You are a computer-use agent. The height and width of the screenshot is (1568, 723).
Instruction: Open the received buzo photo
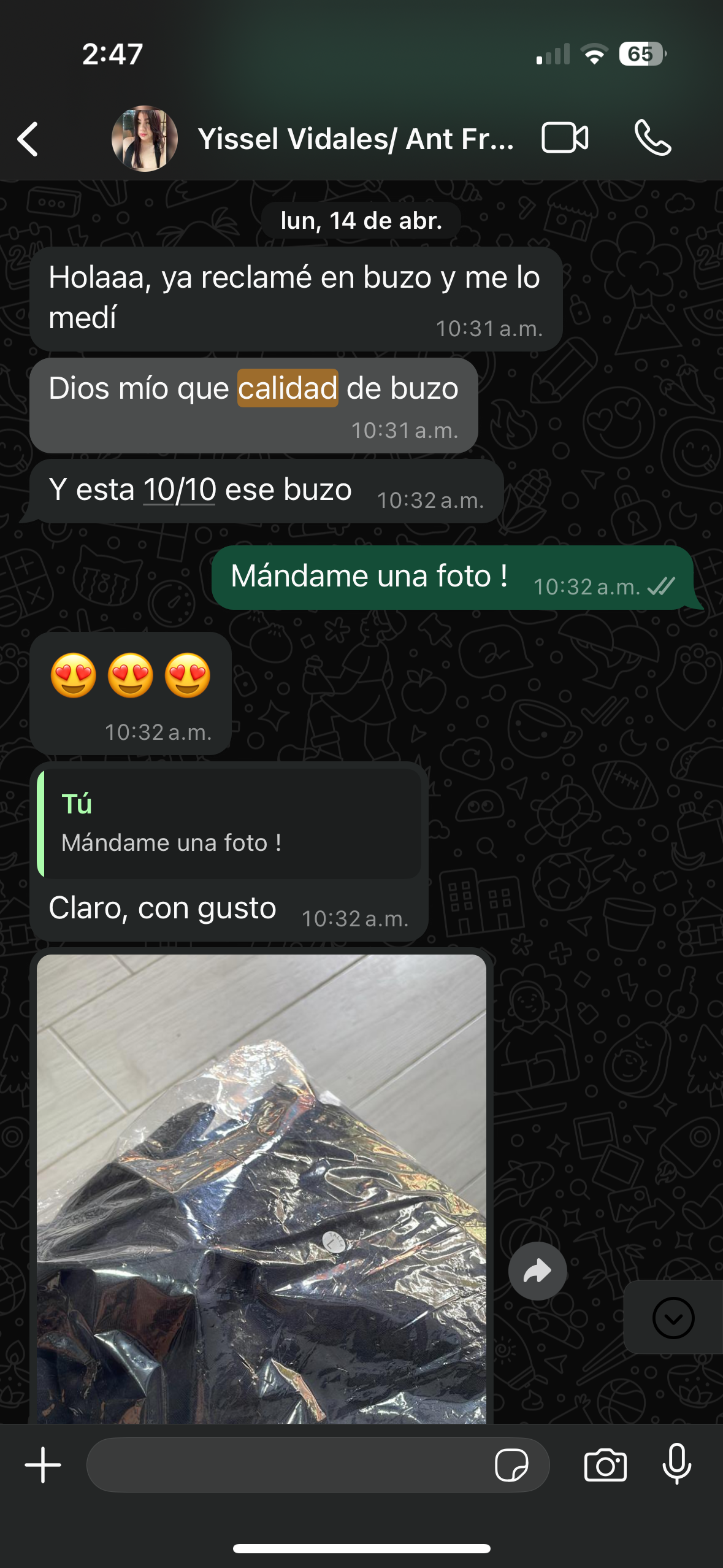(x=261, y=1190)
